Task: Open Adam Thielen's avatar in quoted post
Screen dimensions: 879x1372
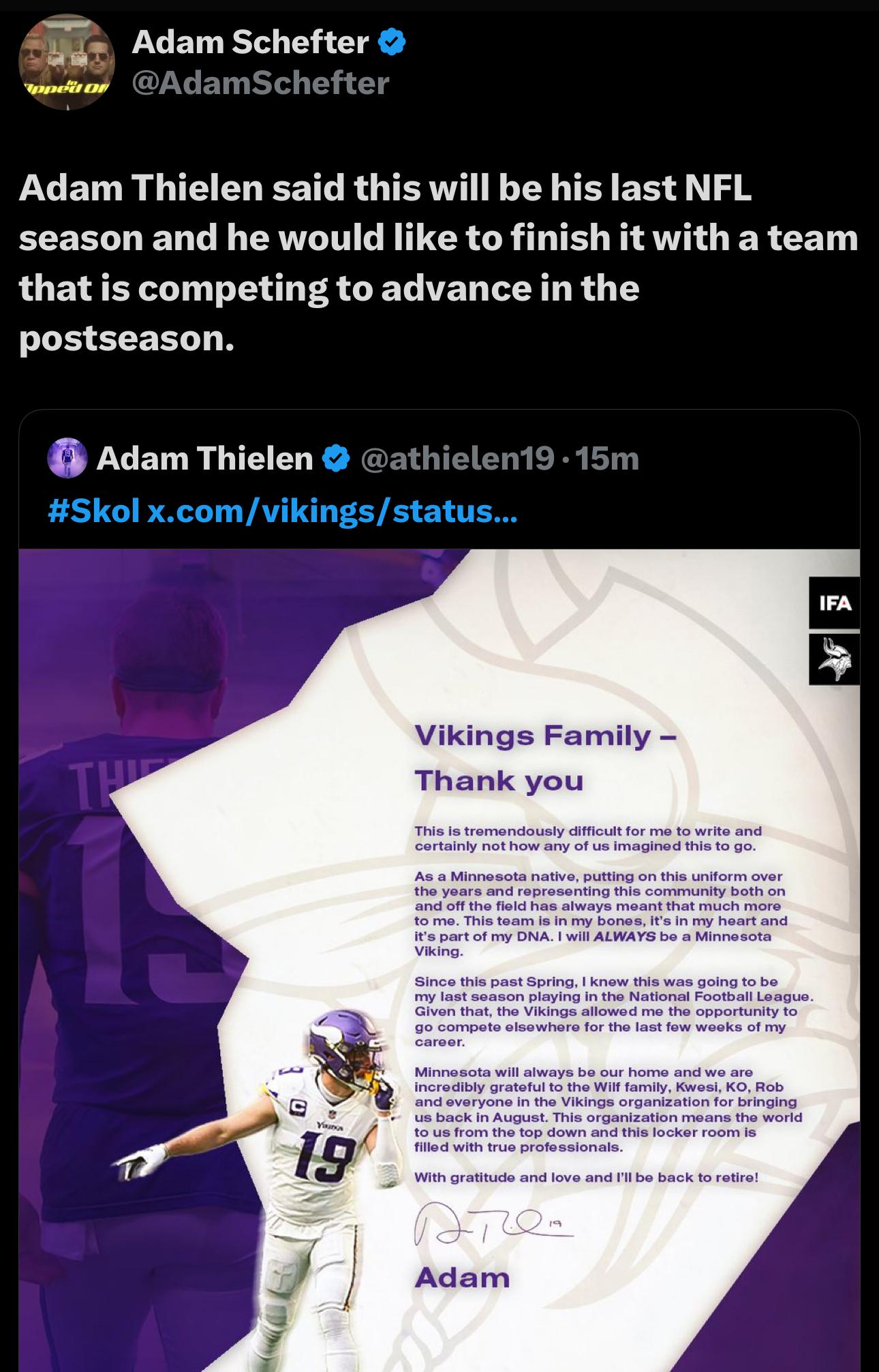Action: pos(67,458)
